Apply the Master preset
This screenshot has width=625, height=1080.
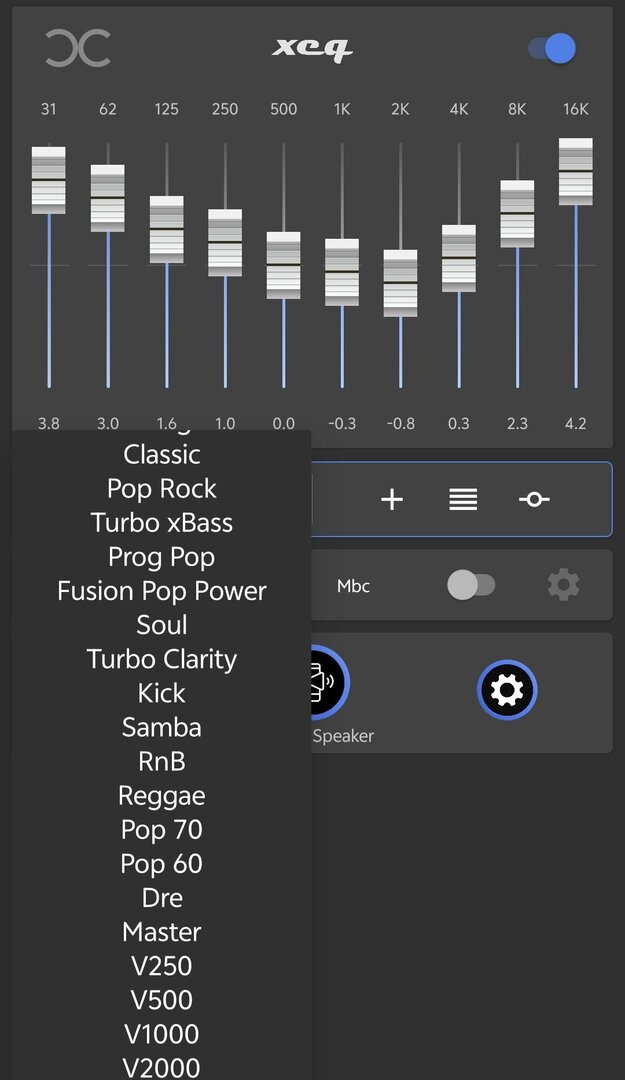click(161, 931)
